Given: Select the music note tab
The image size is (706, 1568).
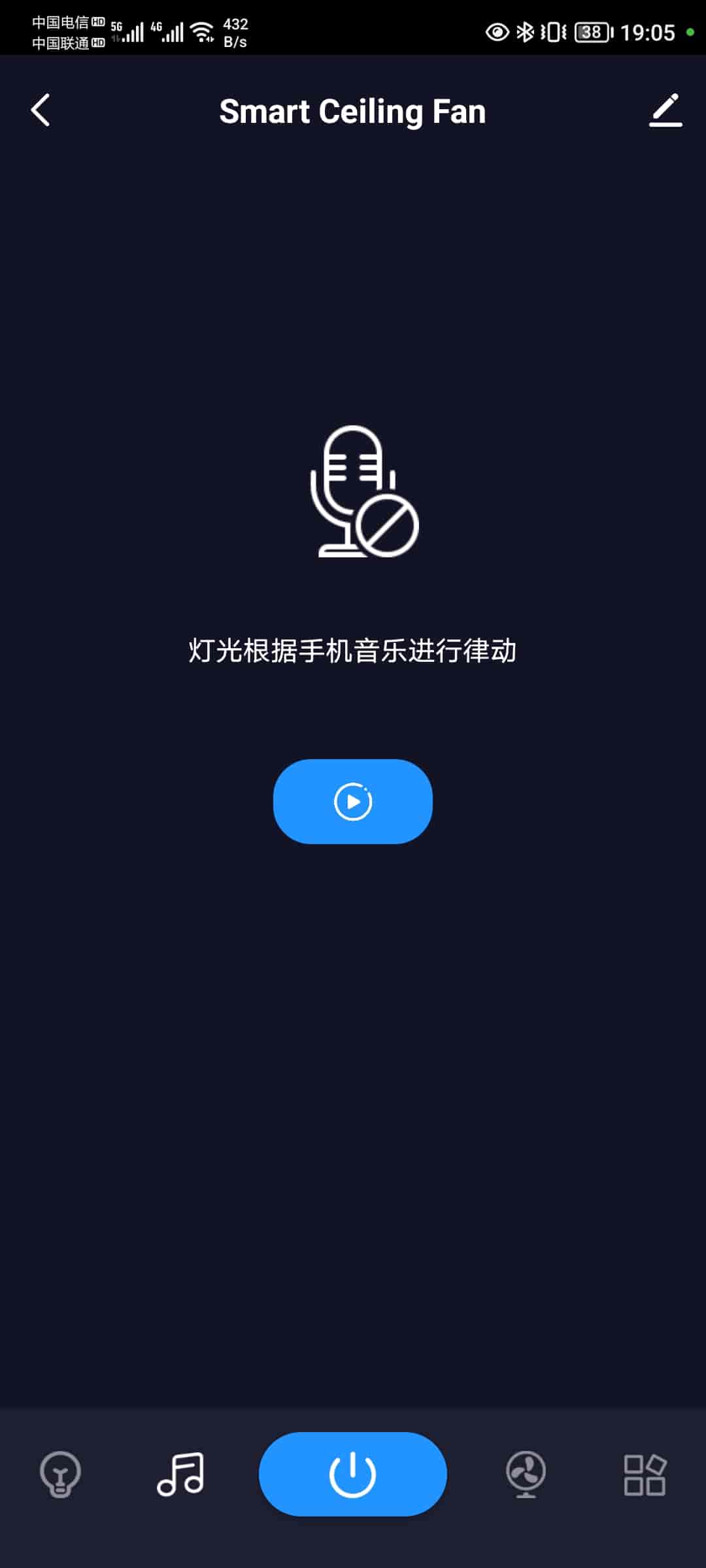Looking at the screenshot, I should point(181,1474).
